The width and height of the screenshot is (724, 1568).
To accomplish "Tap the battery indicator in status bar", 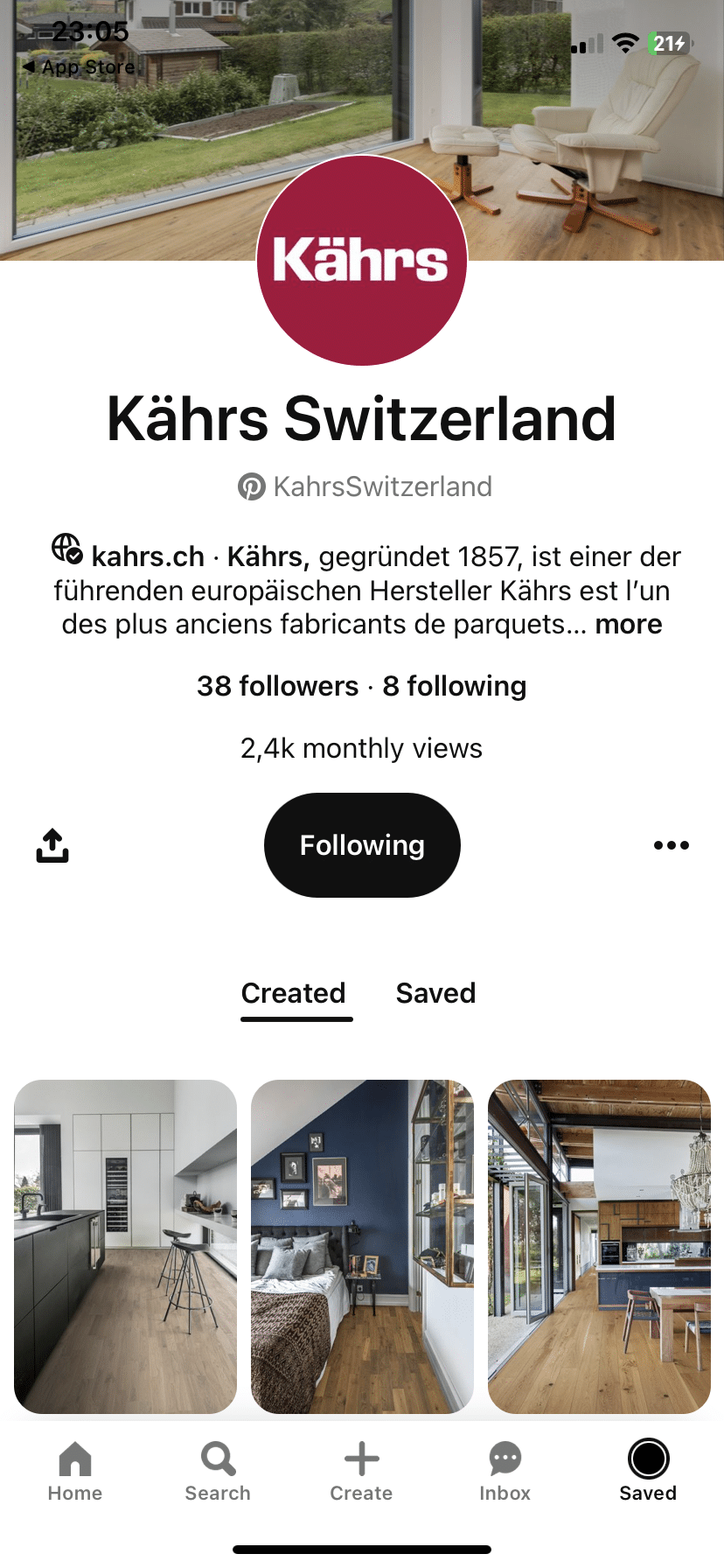I will coord(668,43).
